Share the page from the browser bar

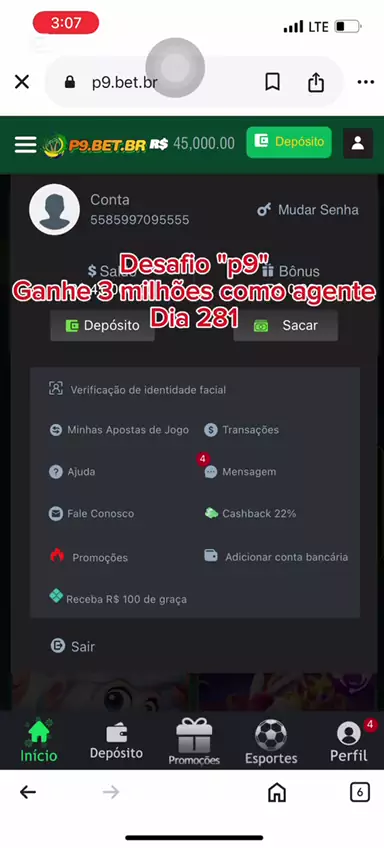[x=316, y=82]
